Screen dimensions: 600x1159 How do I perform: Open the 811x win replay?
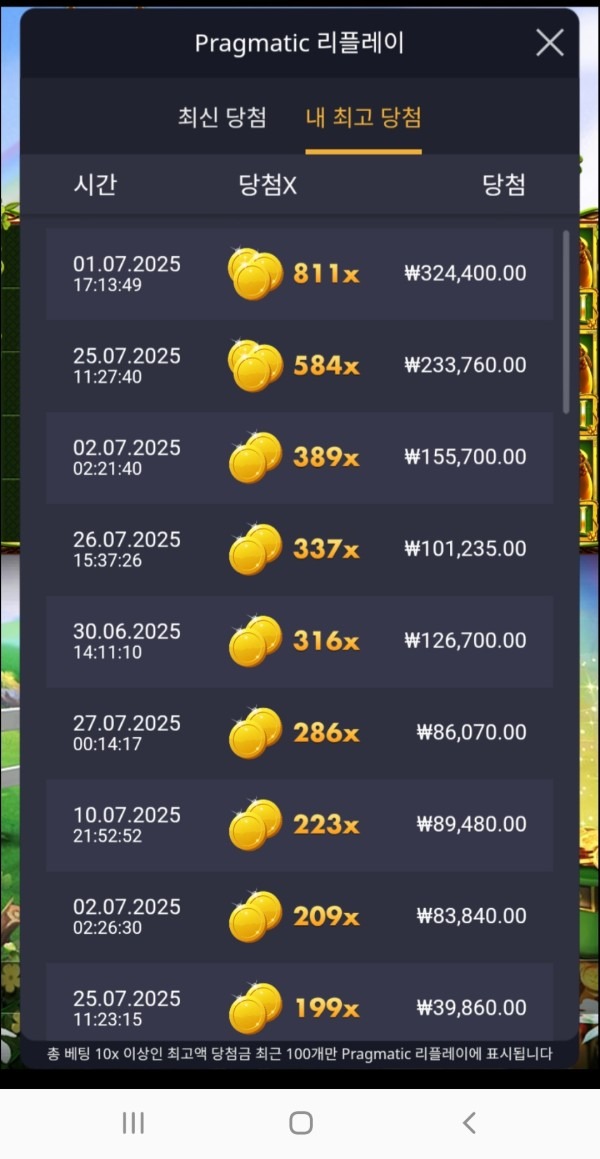pyautogui.click(x=299, y=274)
